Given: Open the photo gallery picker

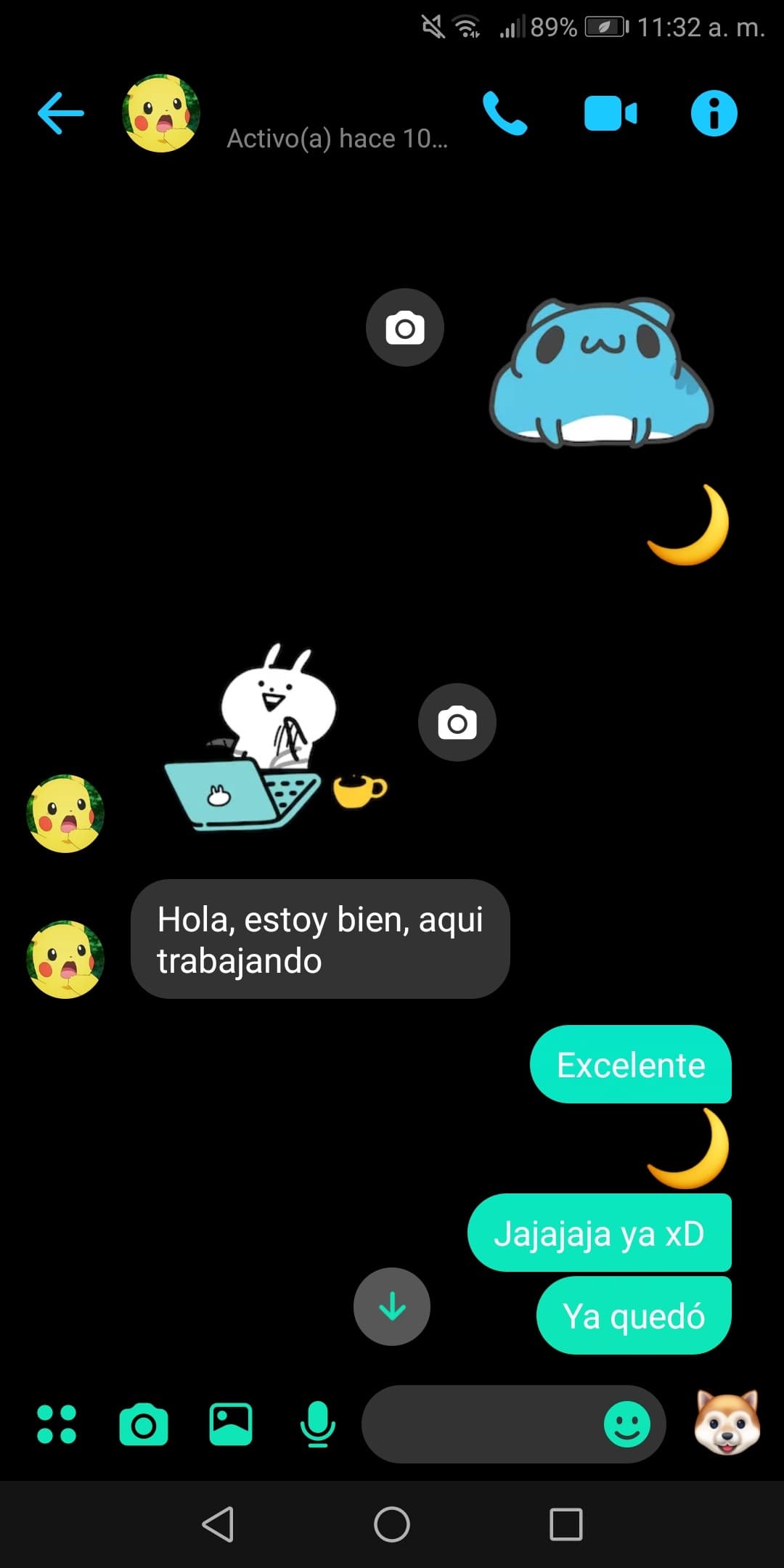Looking at the screenshot, I should click(x=231, y=1424).
